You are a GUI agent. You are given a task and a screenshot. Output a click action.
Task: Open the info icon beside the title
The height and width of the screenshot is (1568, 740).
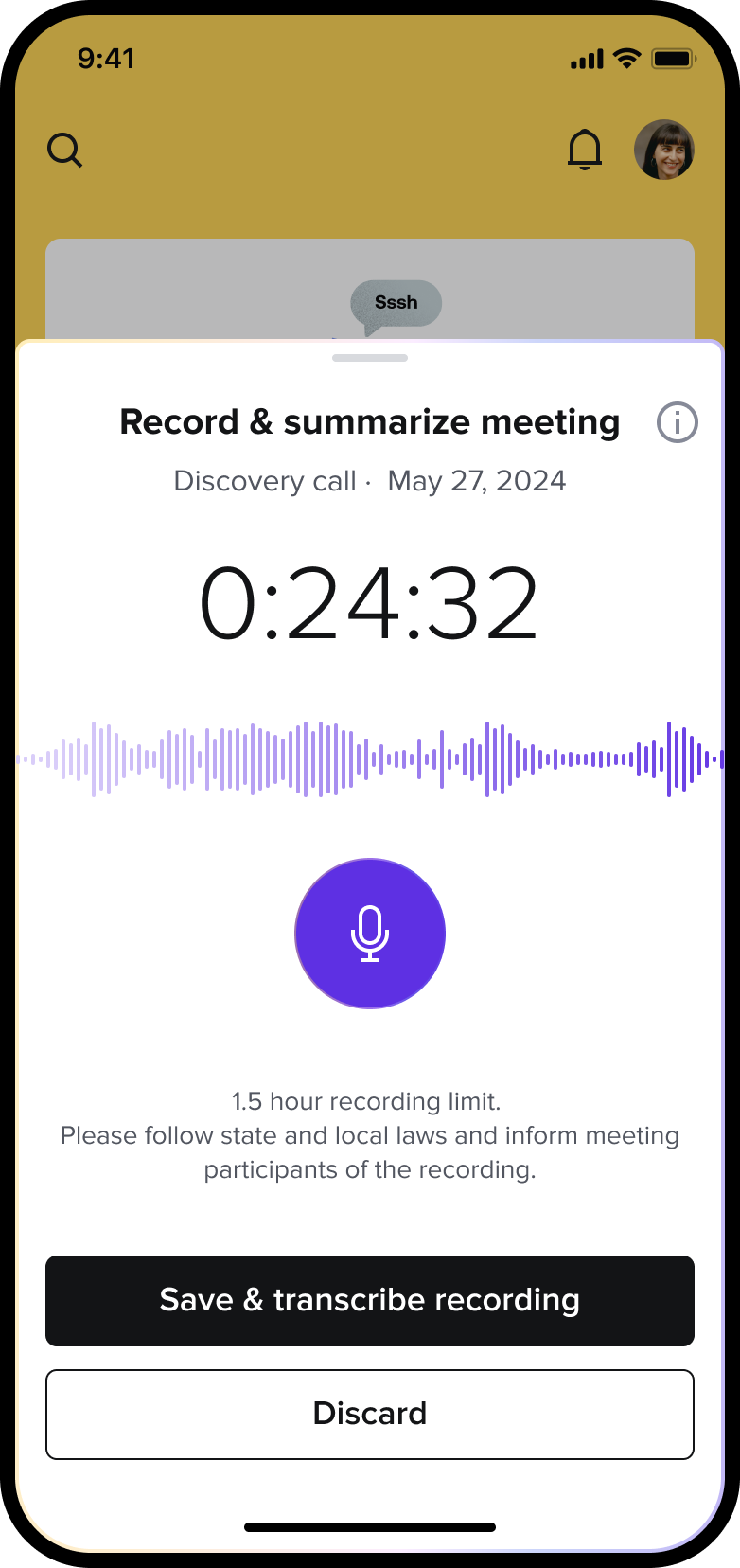pyautogui.click(x=677, y=422)
